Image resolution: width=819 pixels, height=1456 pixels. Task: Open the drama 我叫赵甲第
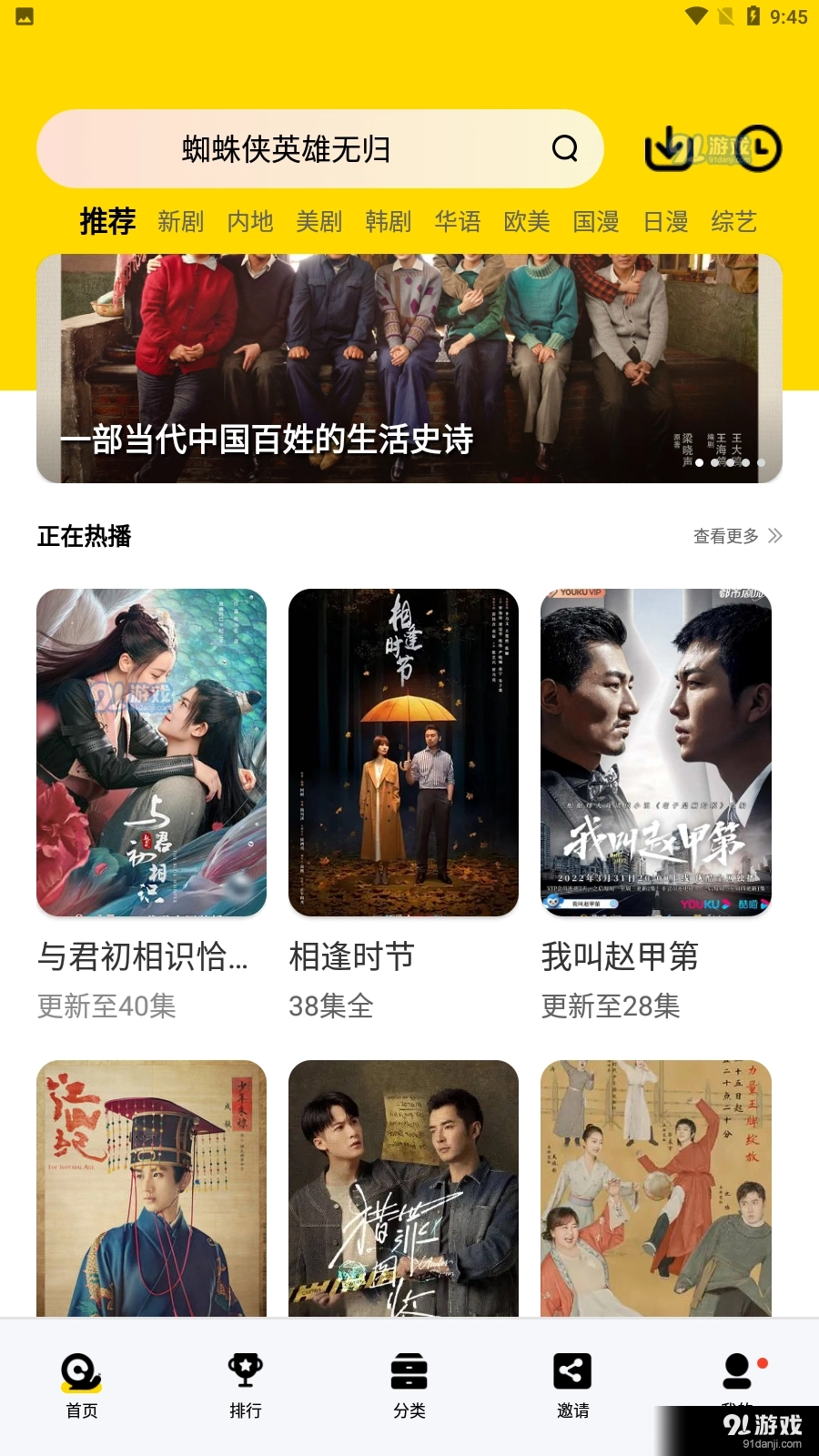tap(655, 753)
